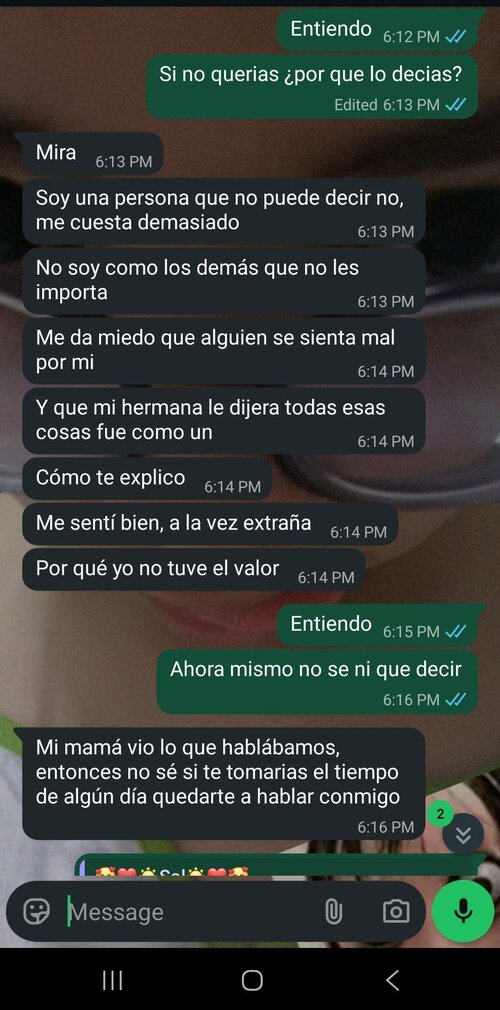Open the emoji and sticker picker
Image resolution: width=500 pixels, height=1010 pixels.
coord(36,911)
